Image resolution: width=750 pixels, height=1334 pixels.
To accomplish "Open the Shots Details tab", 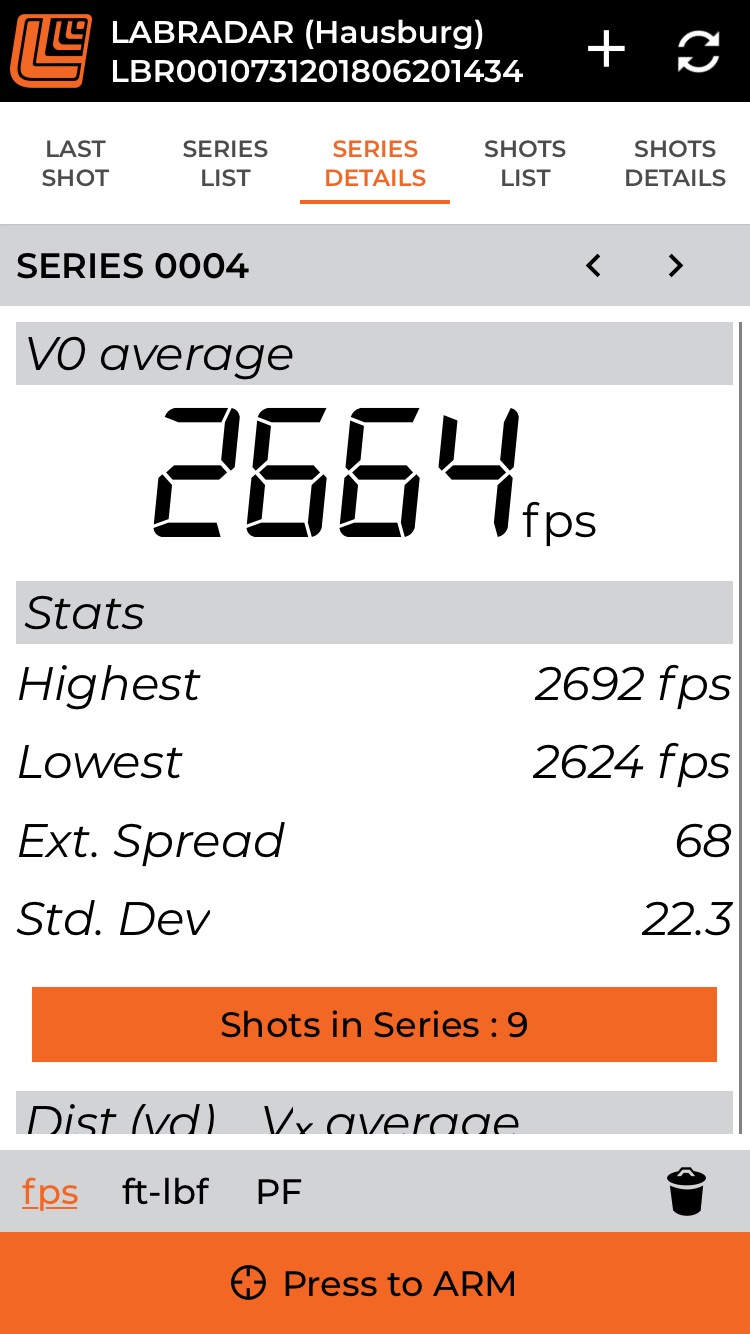I will coord(675,164).
